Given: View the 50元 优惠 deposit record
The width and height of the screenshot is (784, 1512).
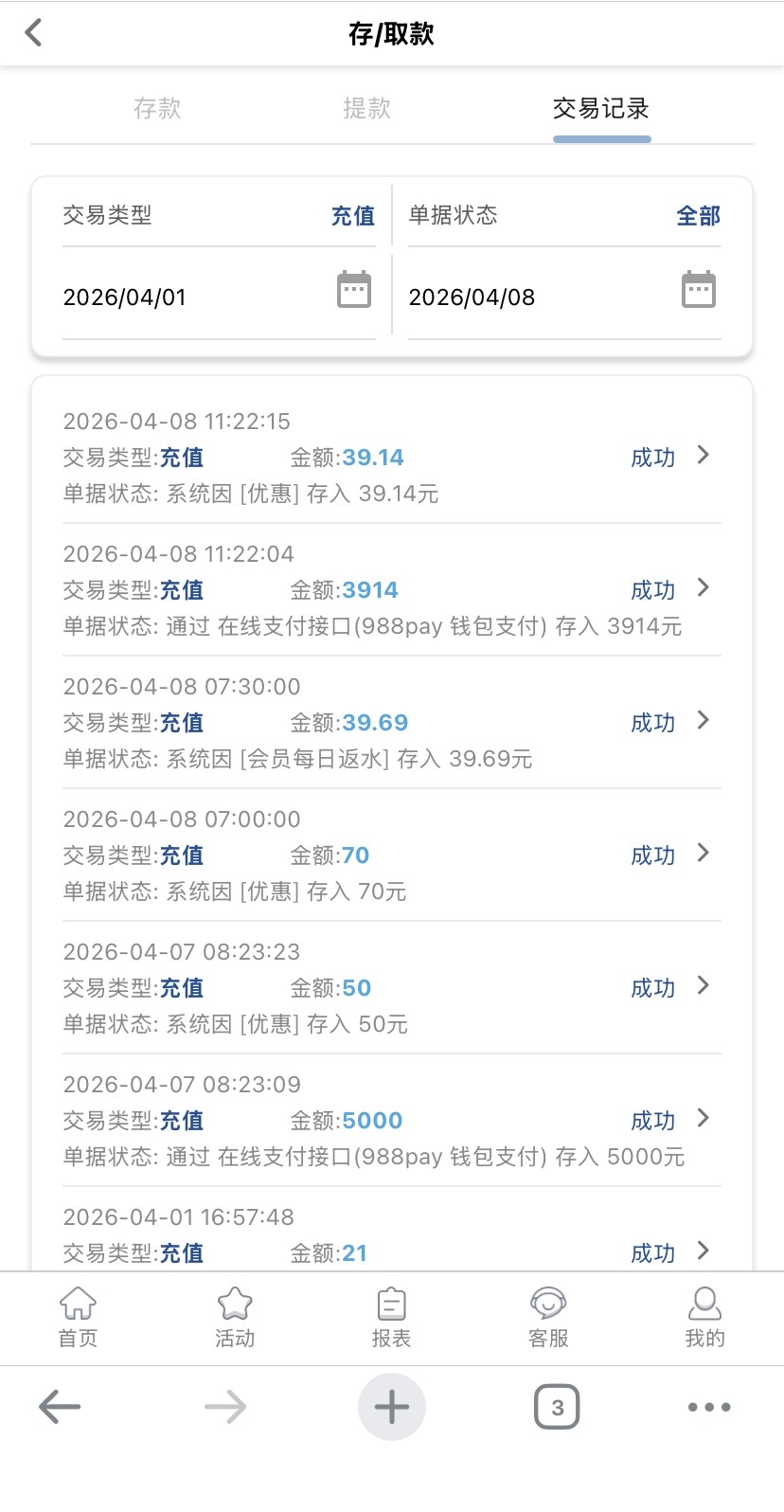Looking at the screenshot, I should pos(703,986).
